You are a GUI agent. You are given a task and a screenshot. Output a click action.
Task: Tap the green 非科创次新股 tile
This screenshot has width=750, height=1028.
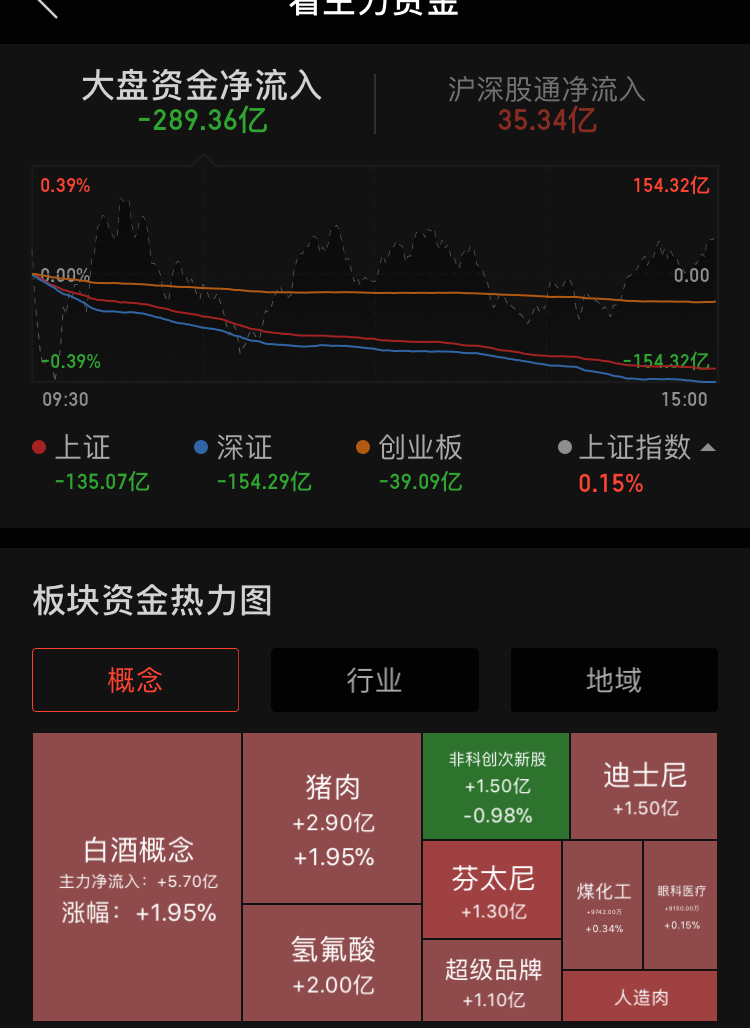click(x=497, y=786)
